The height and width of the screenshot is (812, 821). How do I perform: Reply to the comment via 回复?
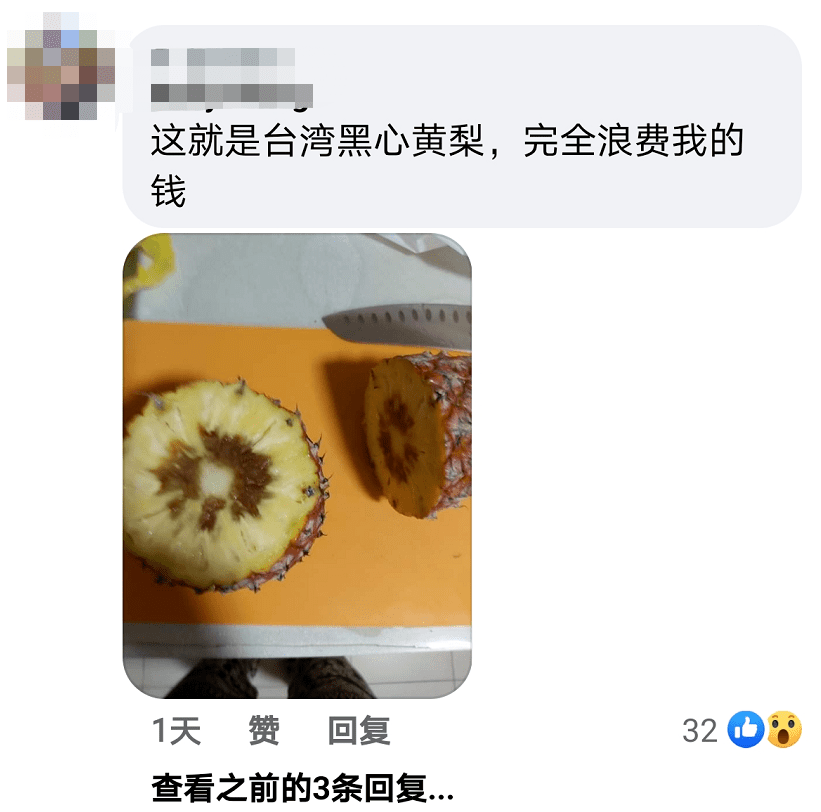[x=358, y=731]
